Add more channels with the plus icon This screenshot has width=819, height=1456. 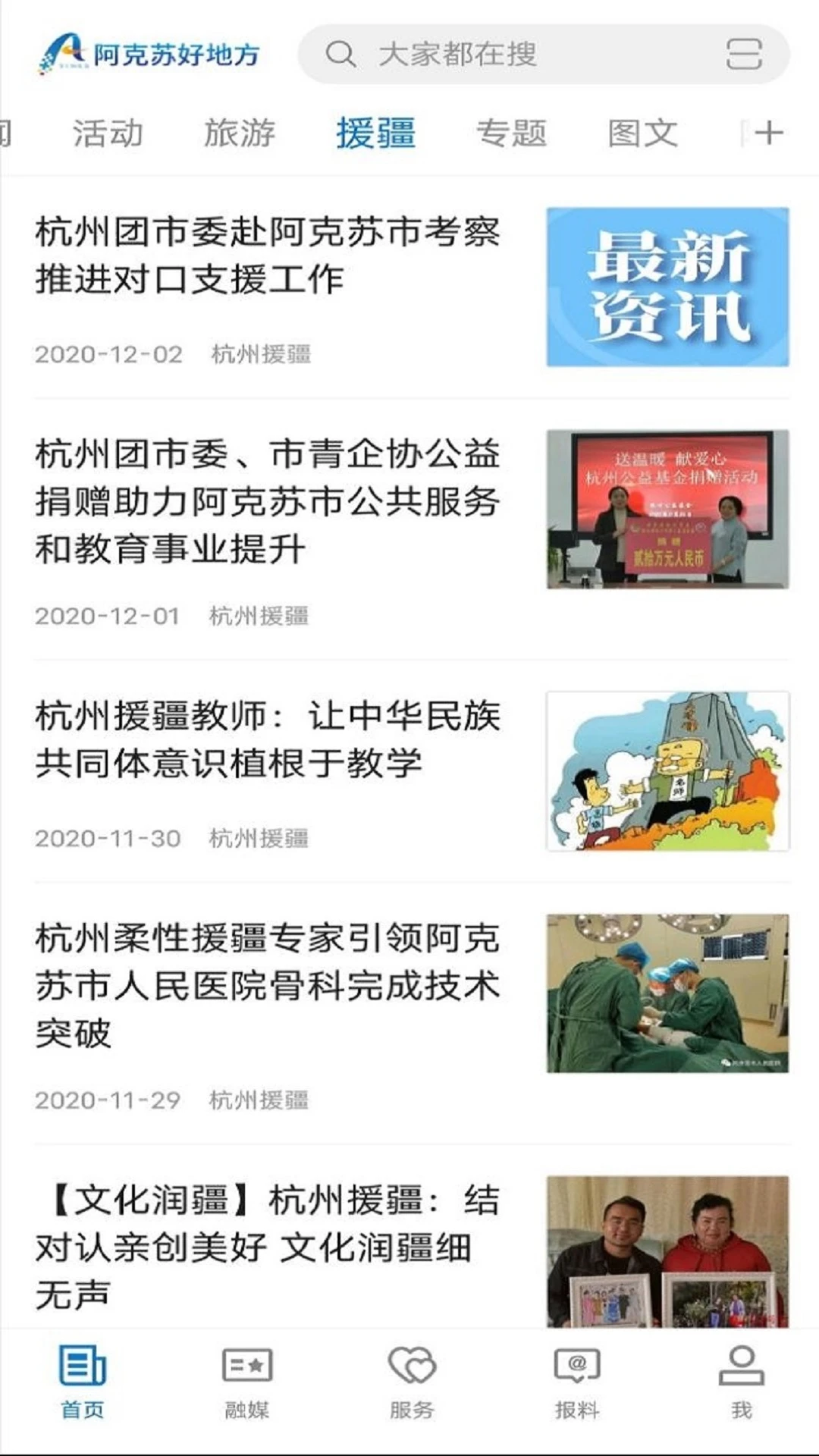[x=768, y=133]
